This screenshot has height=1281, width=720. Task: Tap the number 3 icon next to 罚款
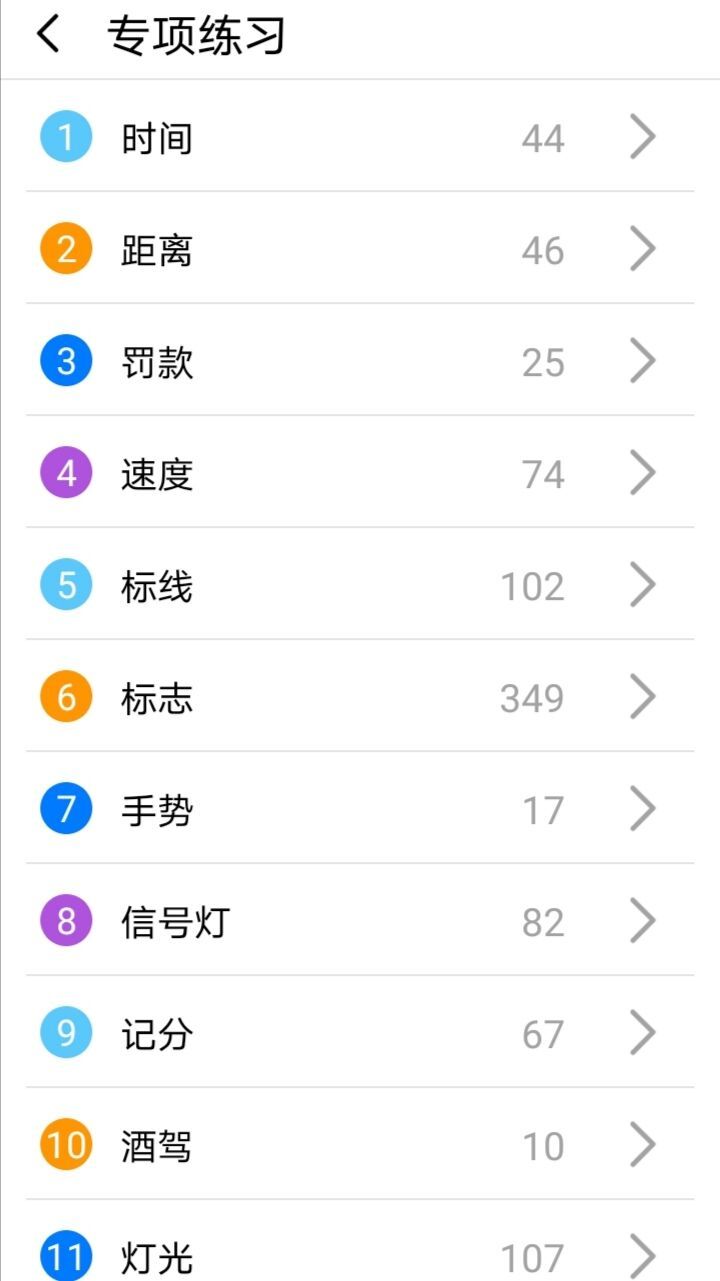[65, 361]
